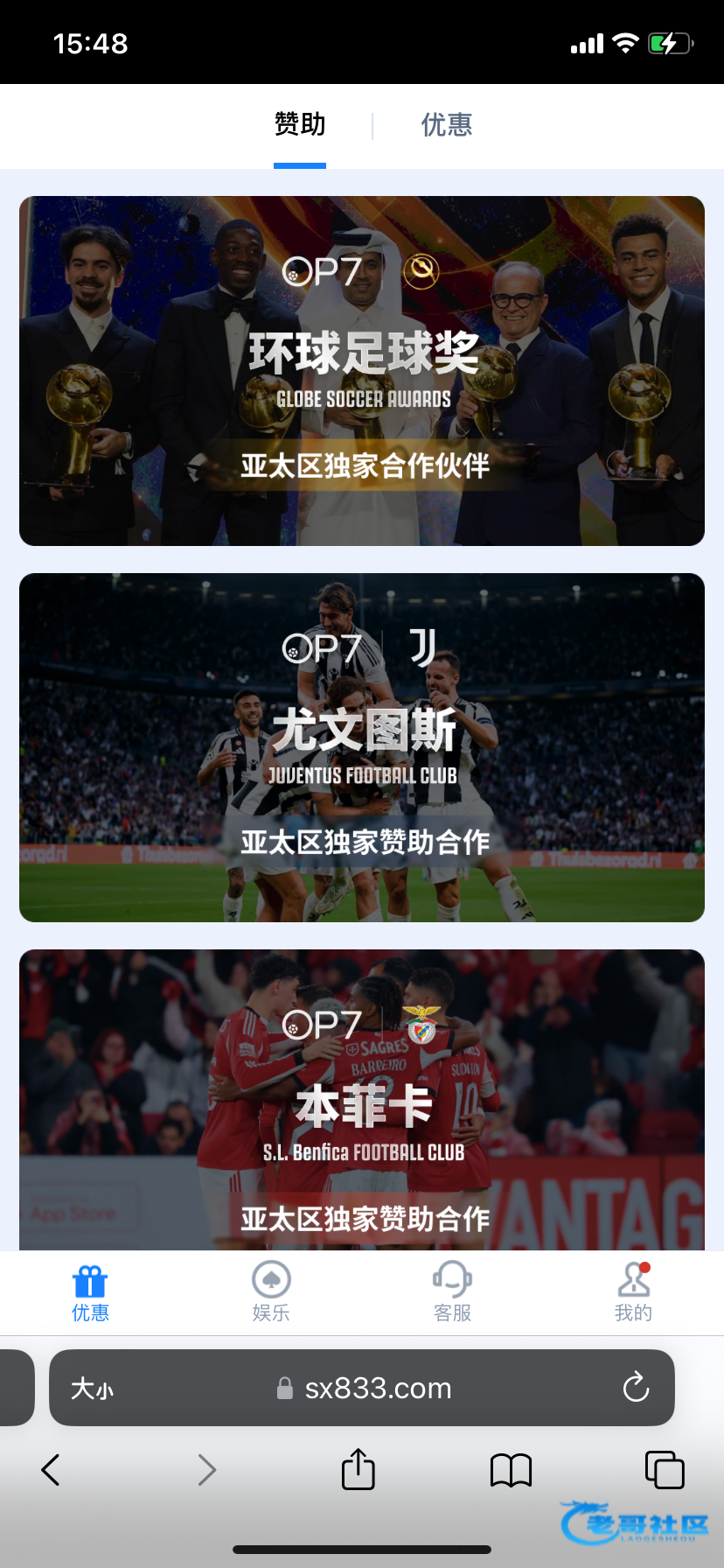
Task: Tap the 优惠 bottom navigation item
Action: pyautogui.click(x=90, y=1293)
